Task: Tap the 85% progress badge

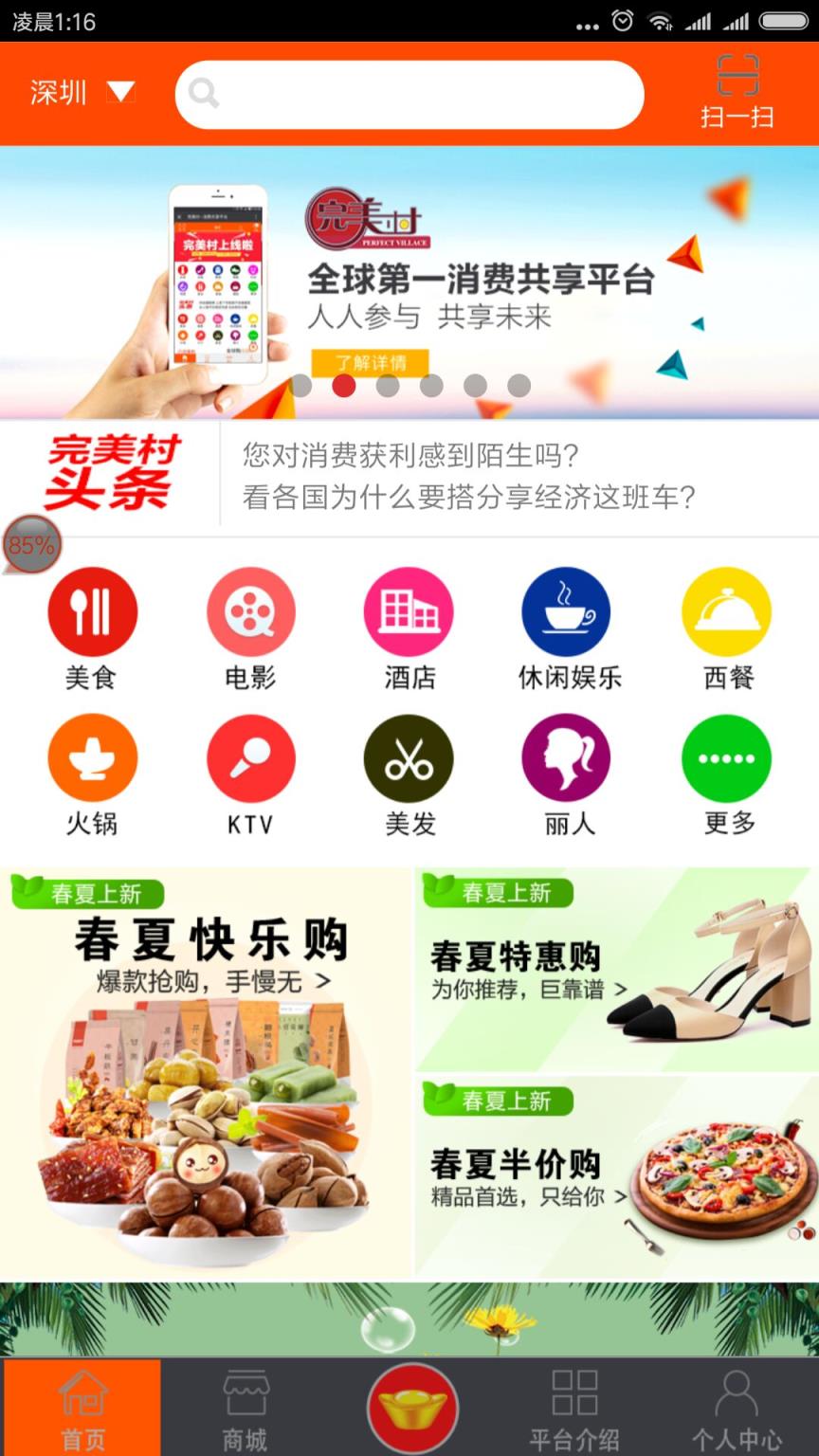Action: tap(31, 544)
